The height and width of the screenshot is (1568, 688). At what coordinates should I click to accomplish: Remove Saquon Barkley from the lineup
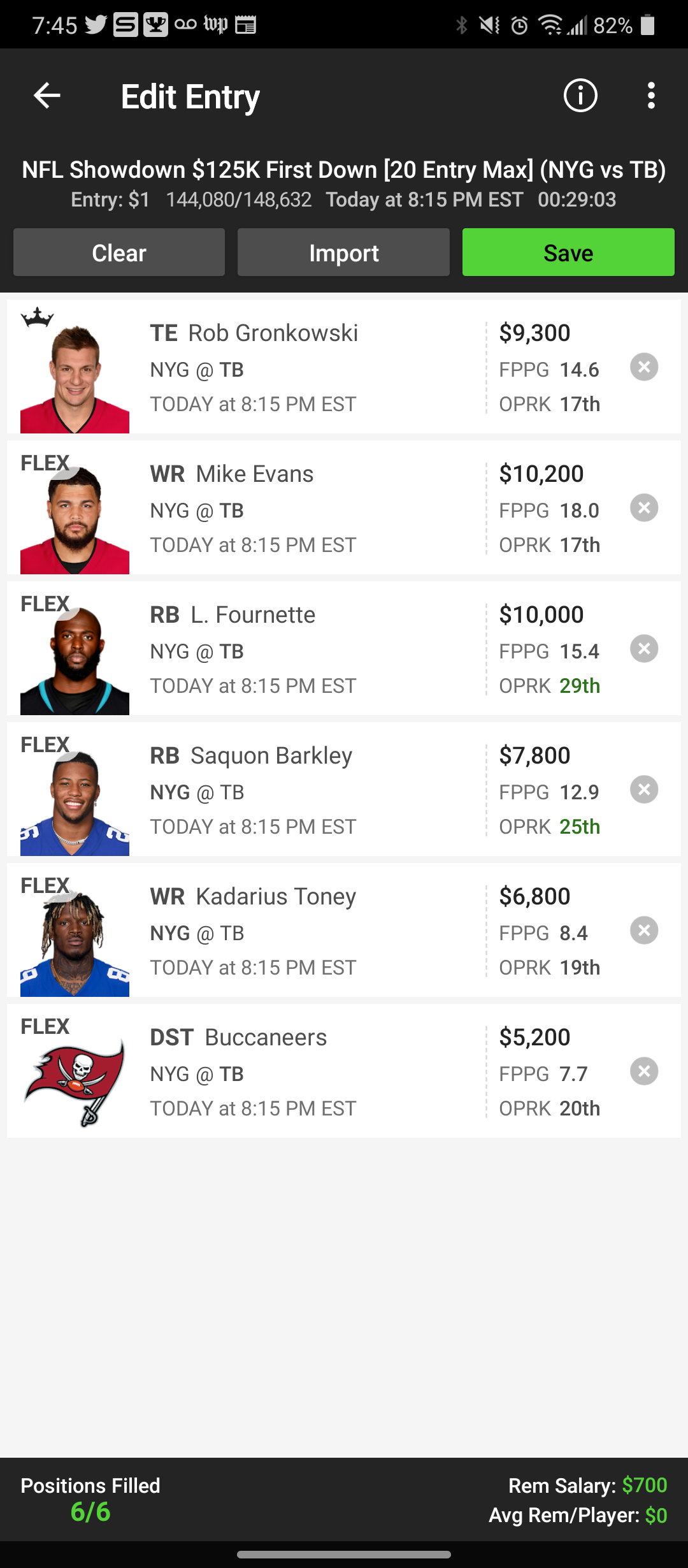(x=644, y=790)
